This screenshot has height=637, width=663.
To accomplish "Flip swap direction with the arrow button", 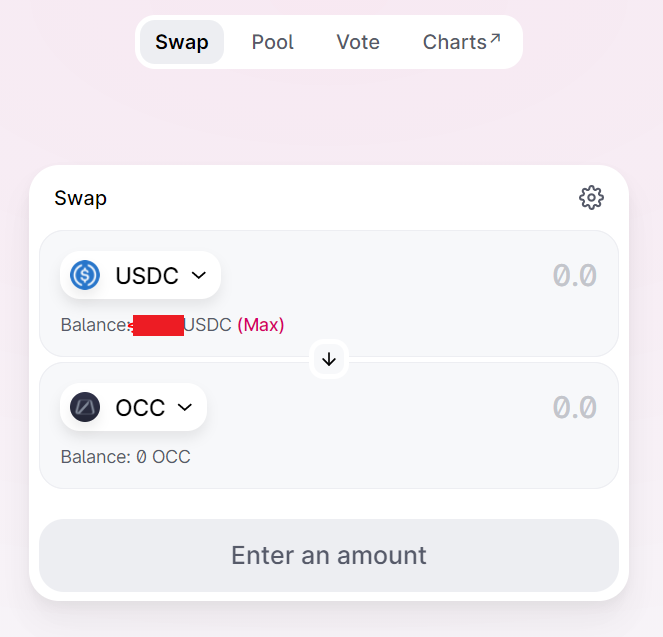I will [x=329, y=359].
